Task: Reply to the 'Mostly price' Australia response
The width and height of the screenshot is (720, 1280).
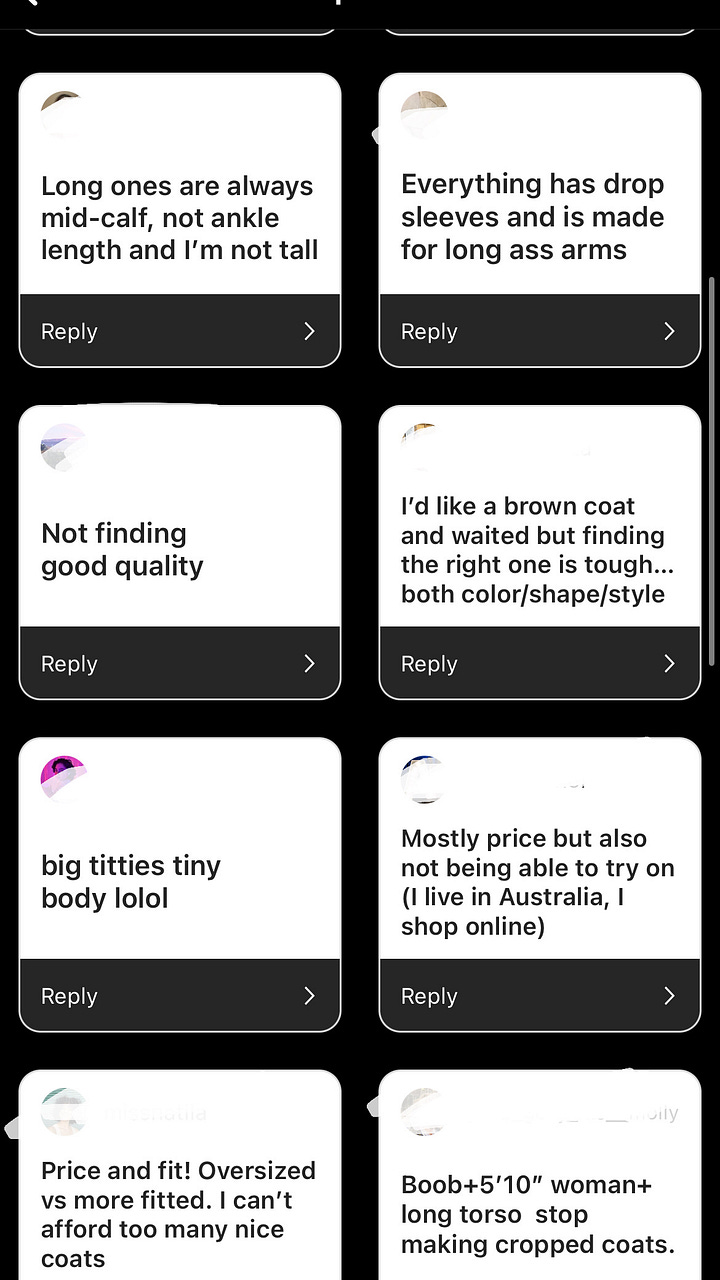Action: click(539, 995)
